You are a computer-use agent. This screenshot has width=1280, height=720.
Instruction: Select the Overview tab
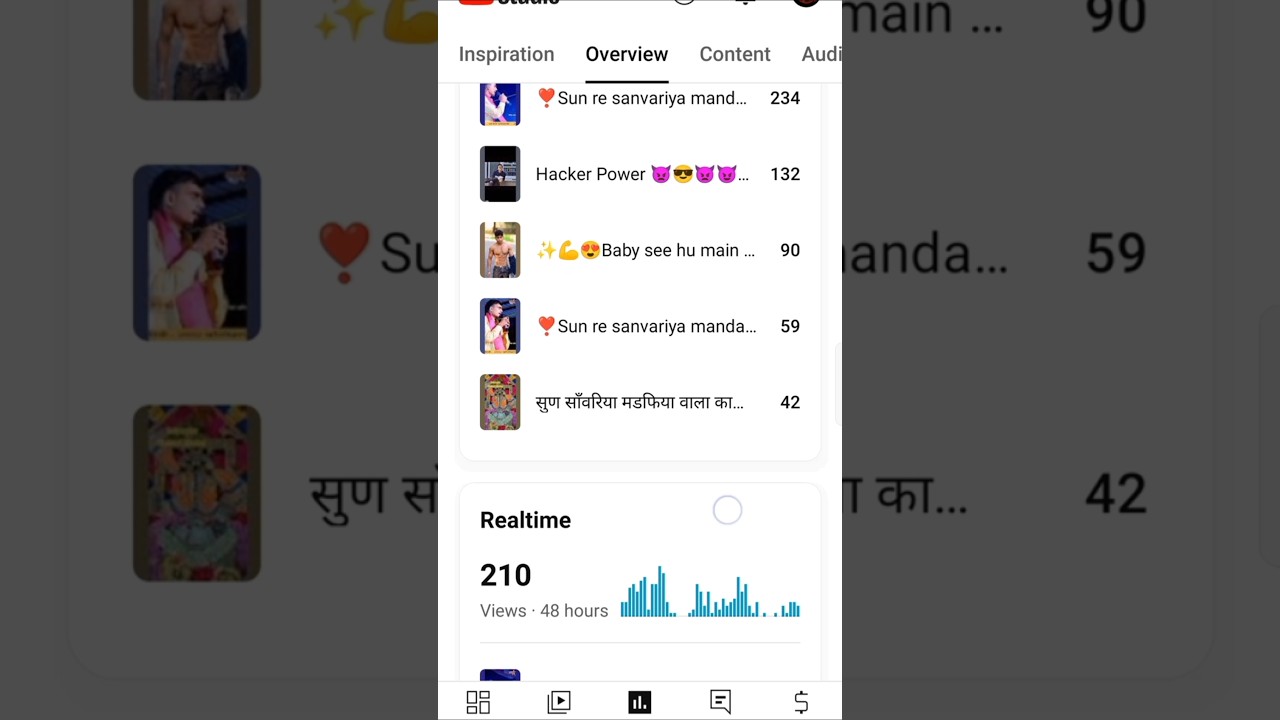tap(627, 55)
